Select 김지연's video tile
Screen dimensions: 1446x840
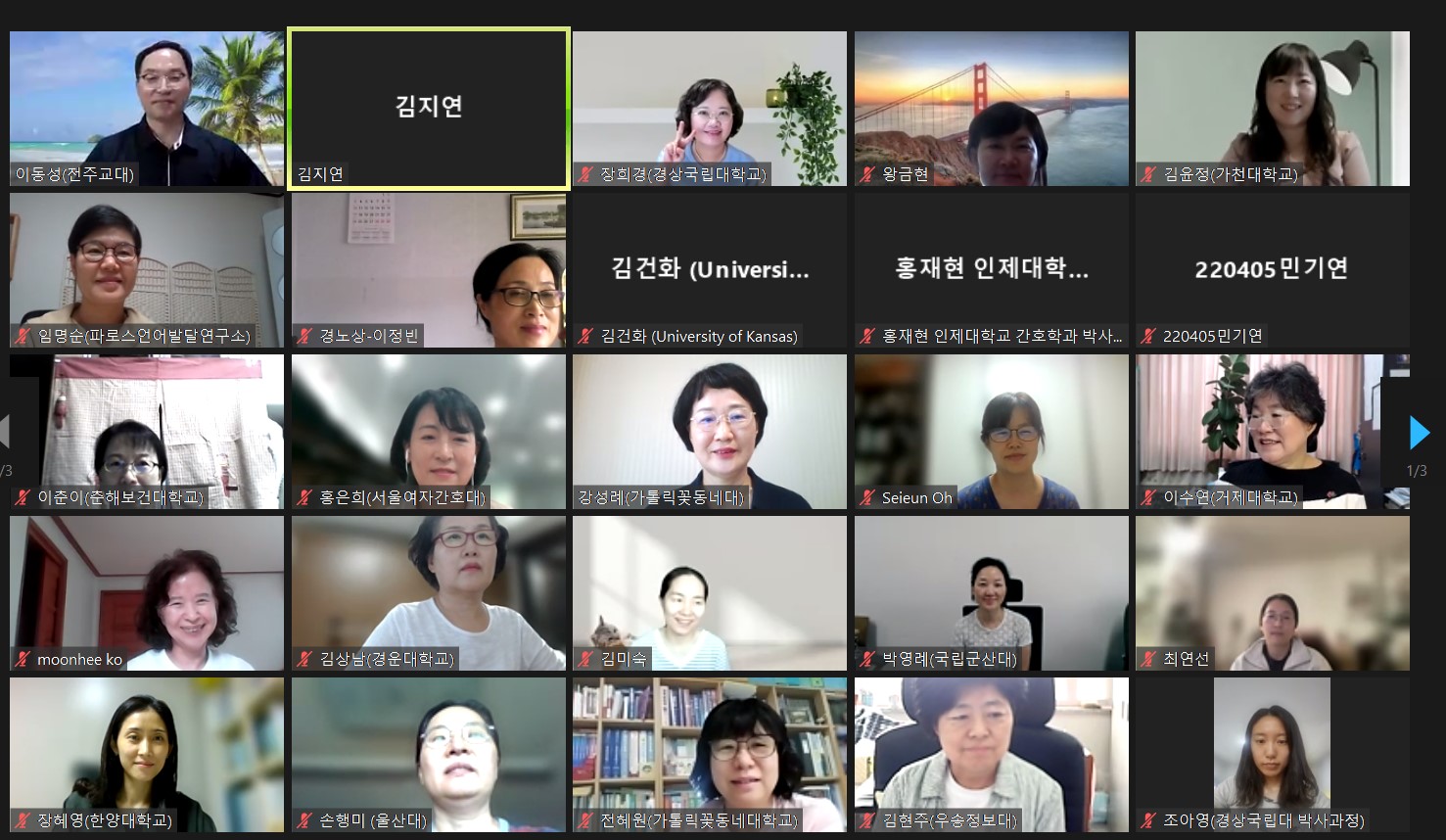[429, 108]
